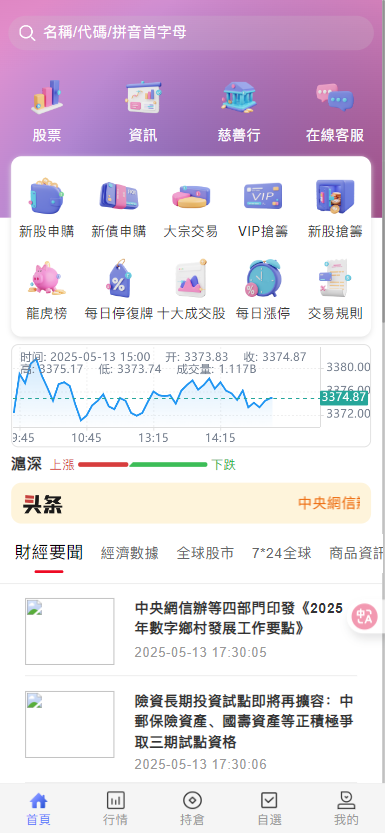The height and width of the screenshot is (833, 385).
Task: Open 大宗交易
Action: tap(191, 208)
